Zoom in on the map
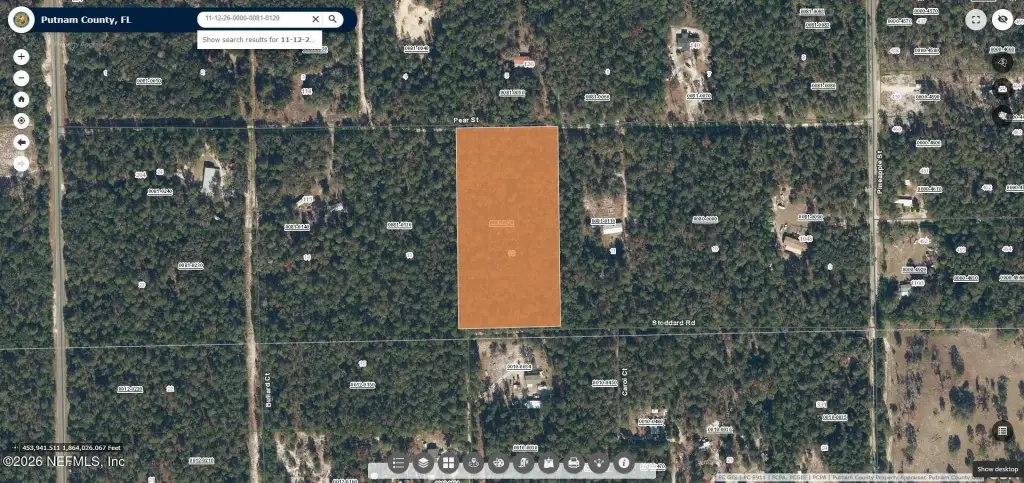This screenshot has height=483, width=1024. (21, 57)
